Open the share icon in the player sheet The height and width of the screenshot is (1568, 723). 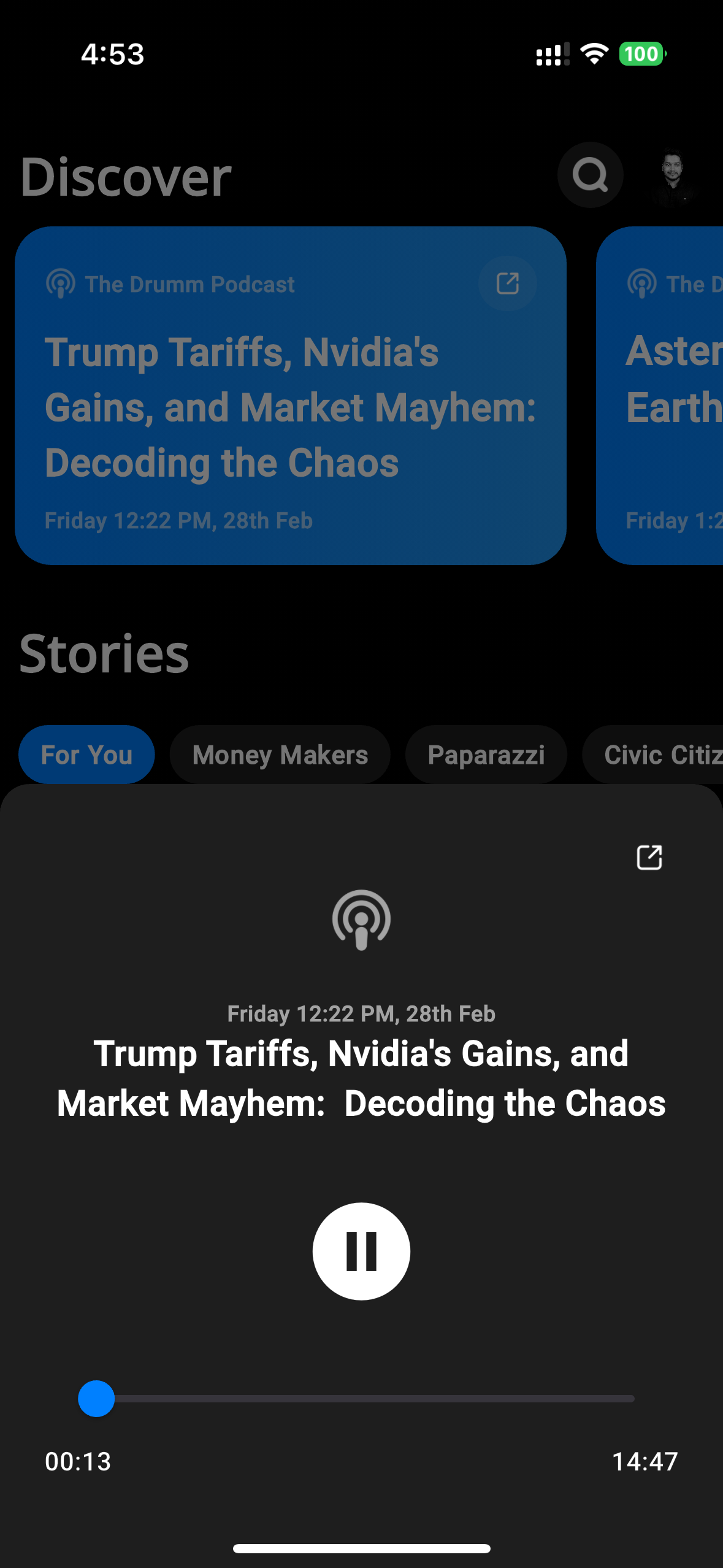649,857
